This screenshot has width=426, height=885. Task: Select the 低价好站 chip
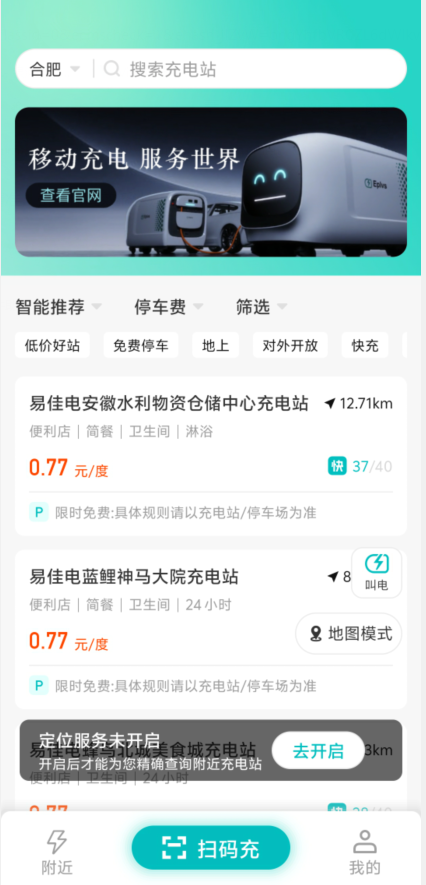point(52,345)
